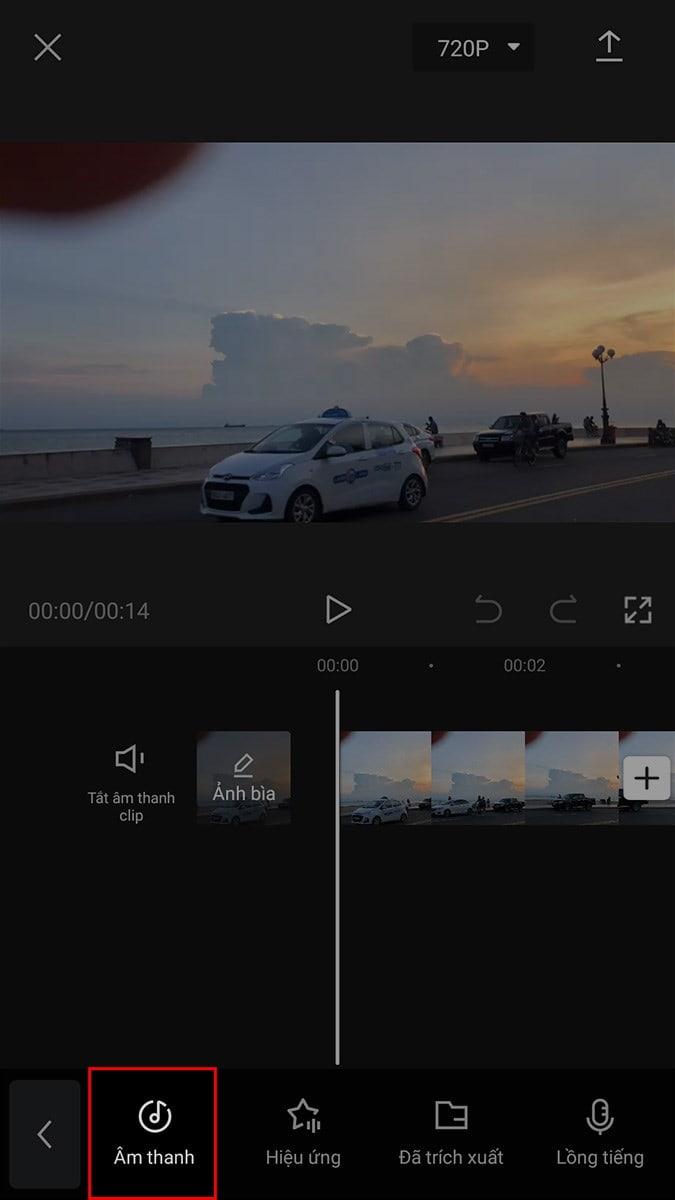Export the video with upload icon

(x=609, y=47)
